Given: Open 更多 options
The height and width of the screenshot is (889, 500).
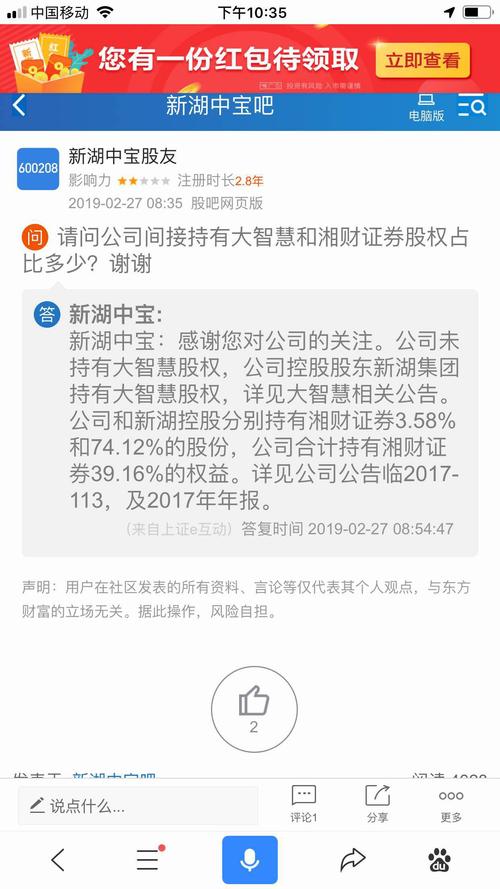Looking at the screenshot, I should tap(451, 805).
